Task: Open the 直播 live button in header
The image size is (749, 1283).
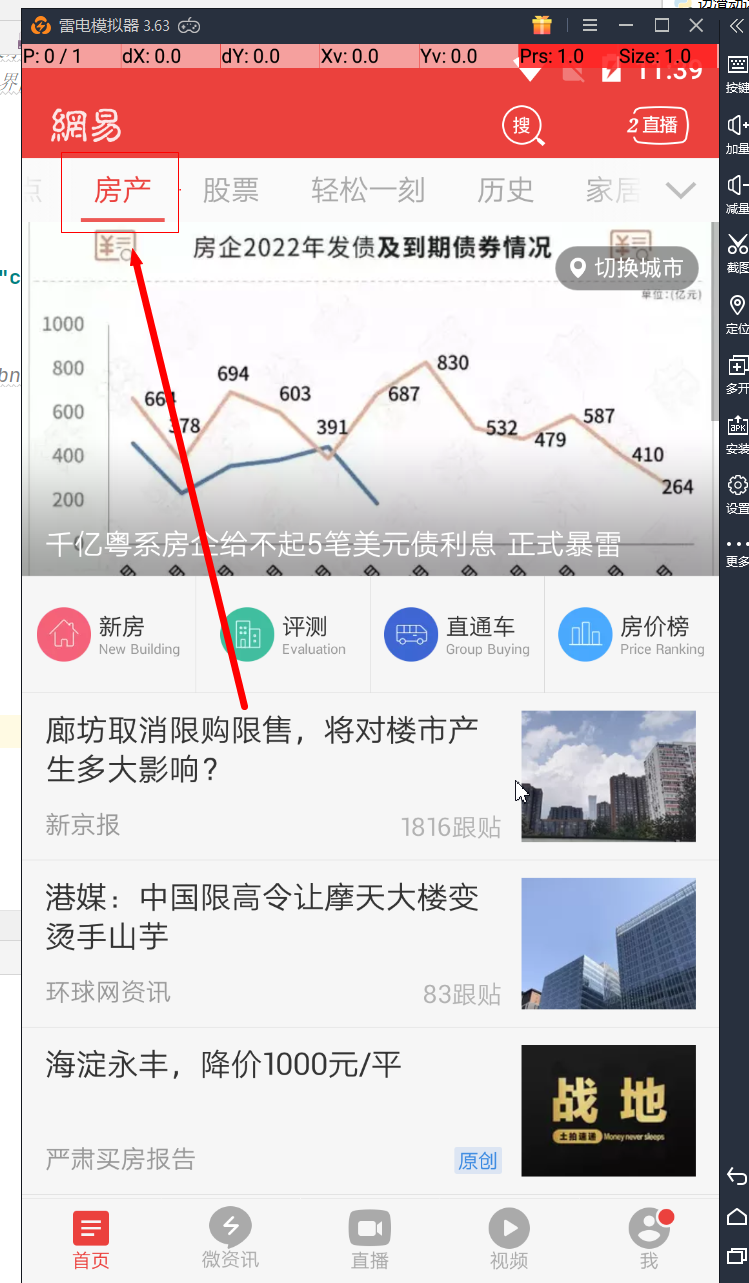Action: [x=657, y=125]
